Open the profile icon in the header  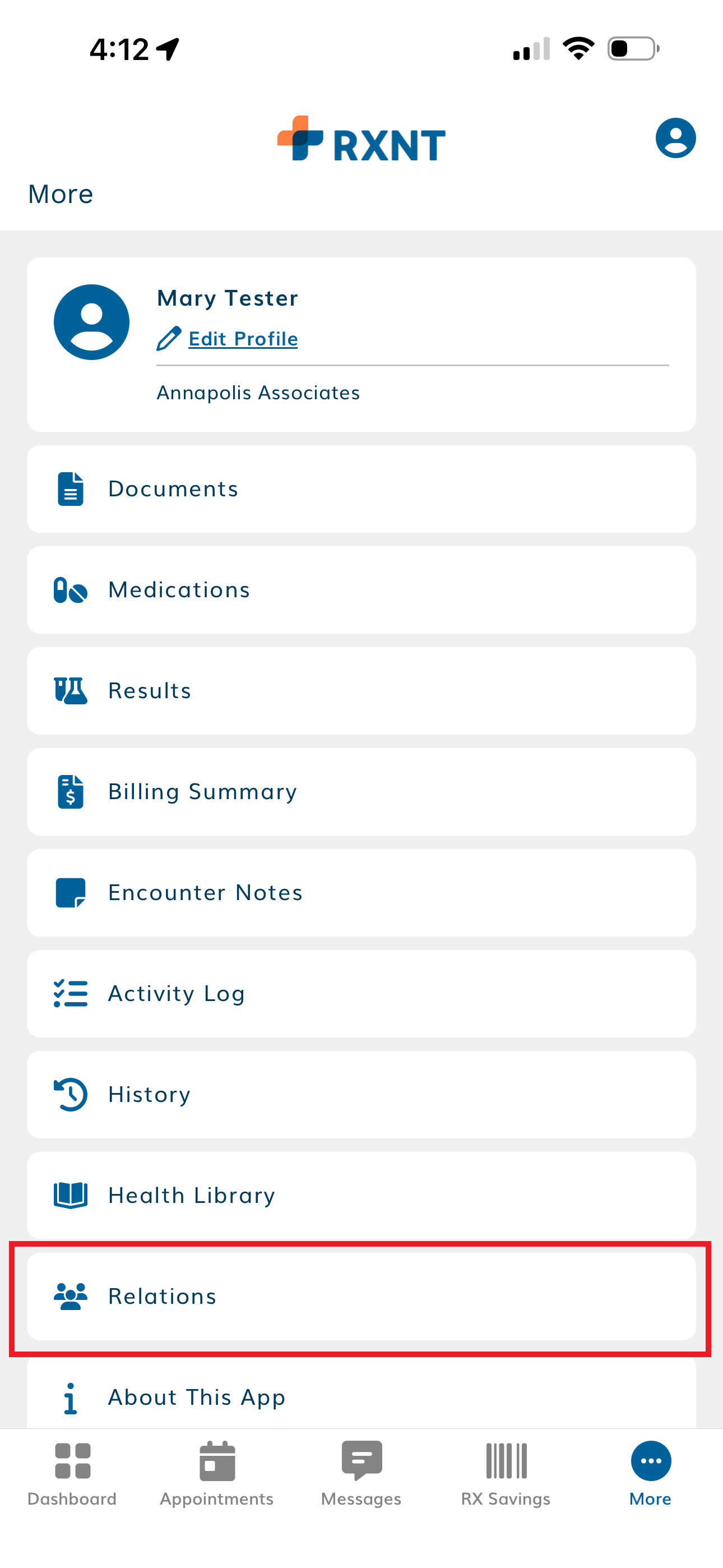675,138
